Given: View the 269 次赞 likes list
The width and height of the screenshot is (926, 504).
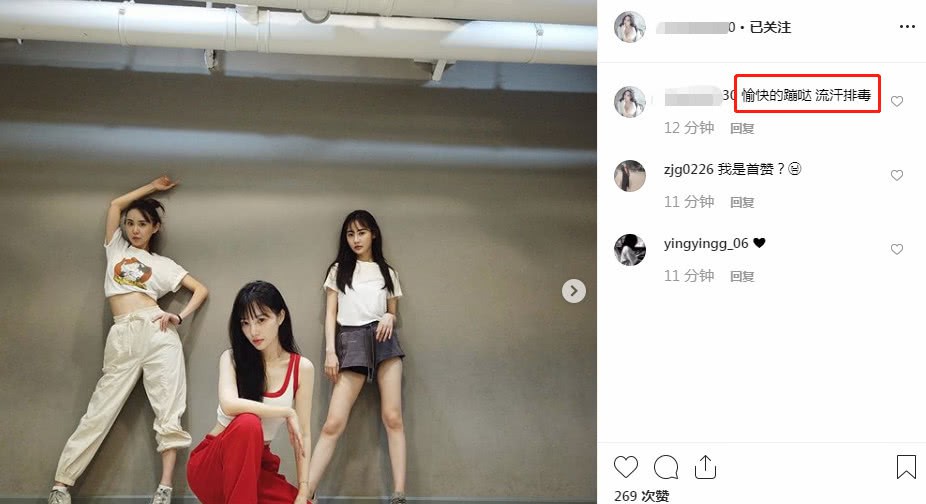Looking at the screenshot, I should click(x=642, y=496).
